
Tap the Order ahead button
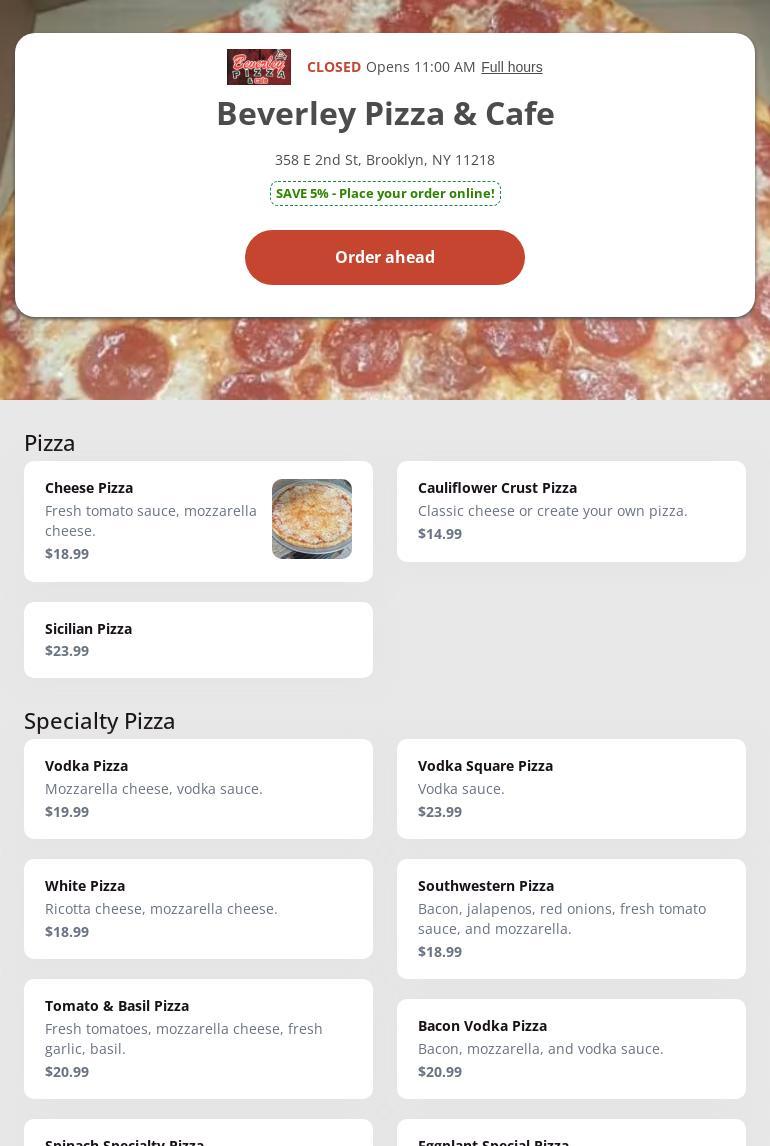click(385, 257)
